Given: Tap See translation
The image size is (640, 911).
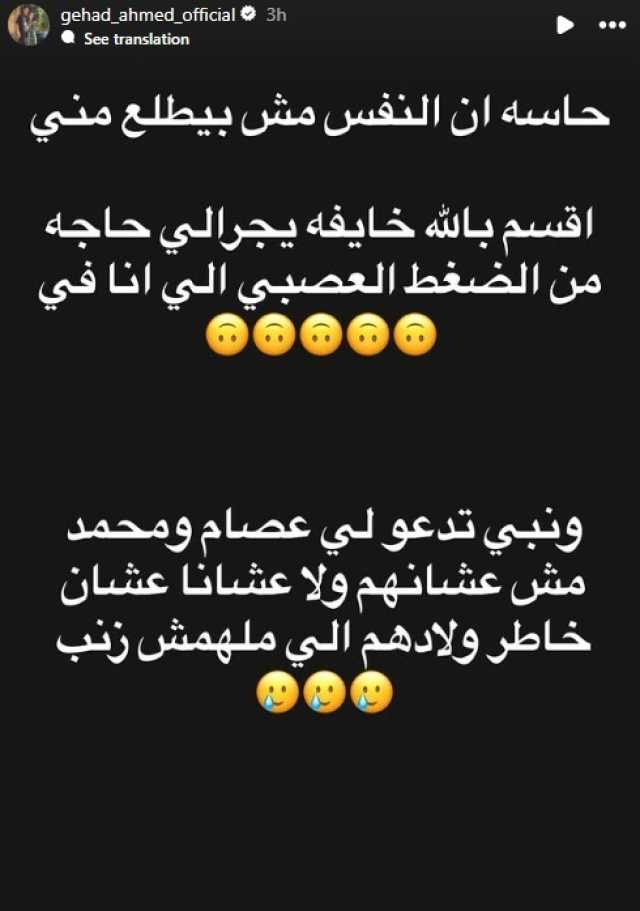Looking at the screenshot, I should tap(135, 39).
